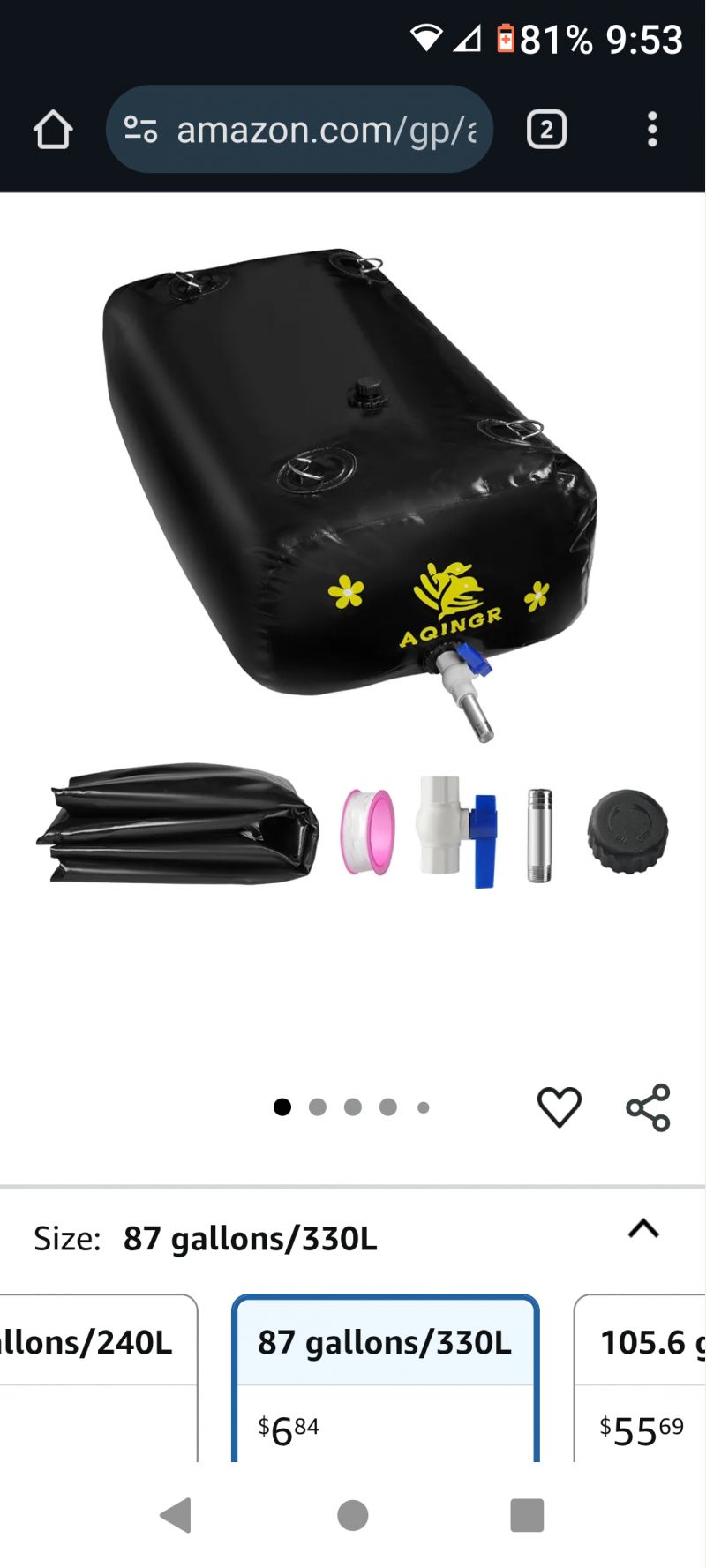Open the tab switcher showing 2 tabs
This screenshot has height=1568, width=706.
pos(546,130)
